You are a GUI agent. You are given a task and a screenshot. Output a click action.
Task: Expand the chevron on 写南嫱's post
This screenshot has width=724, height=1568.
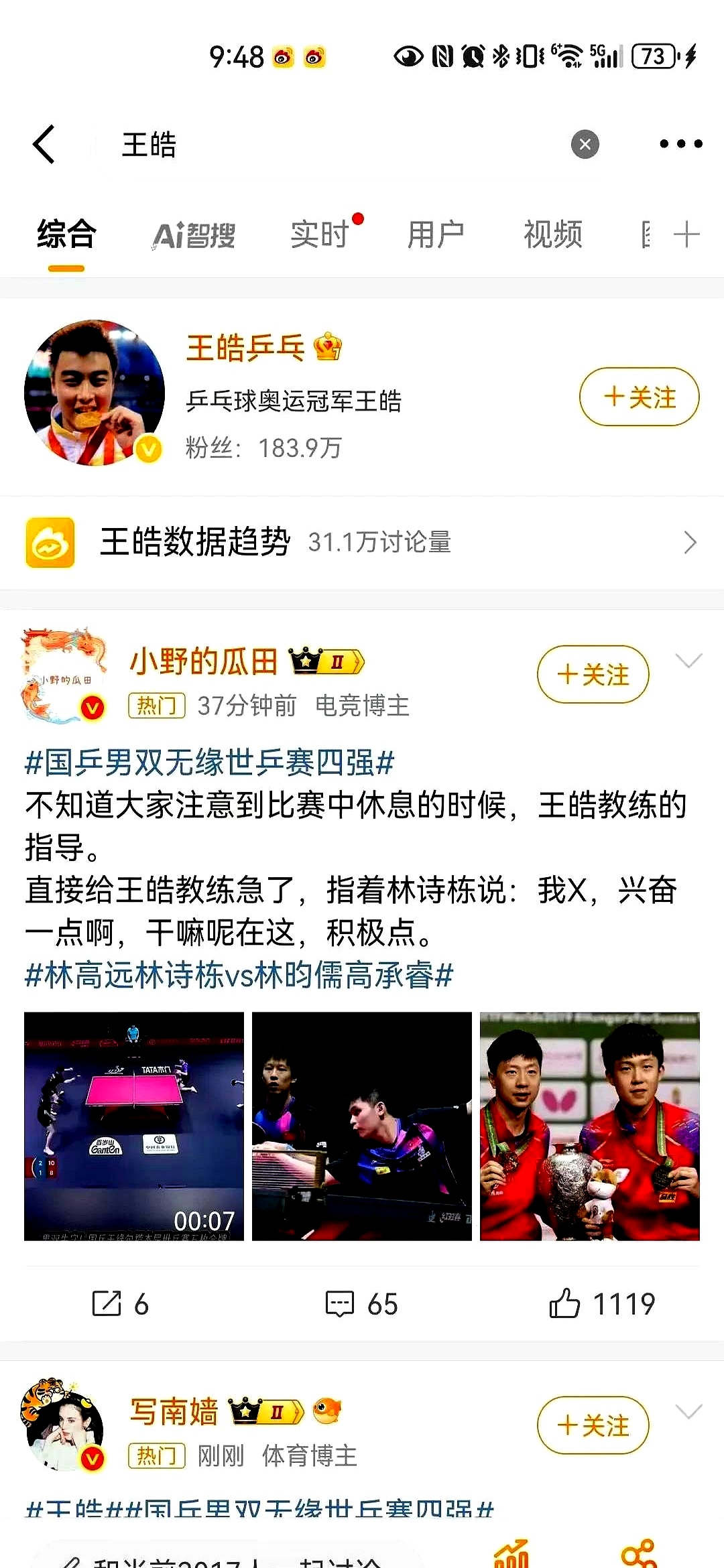point(688,1411)
